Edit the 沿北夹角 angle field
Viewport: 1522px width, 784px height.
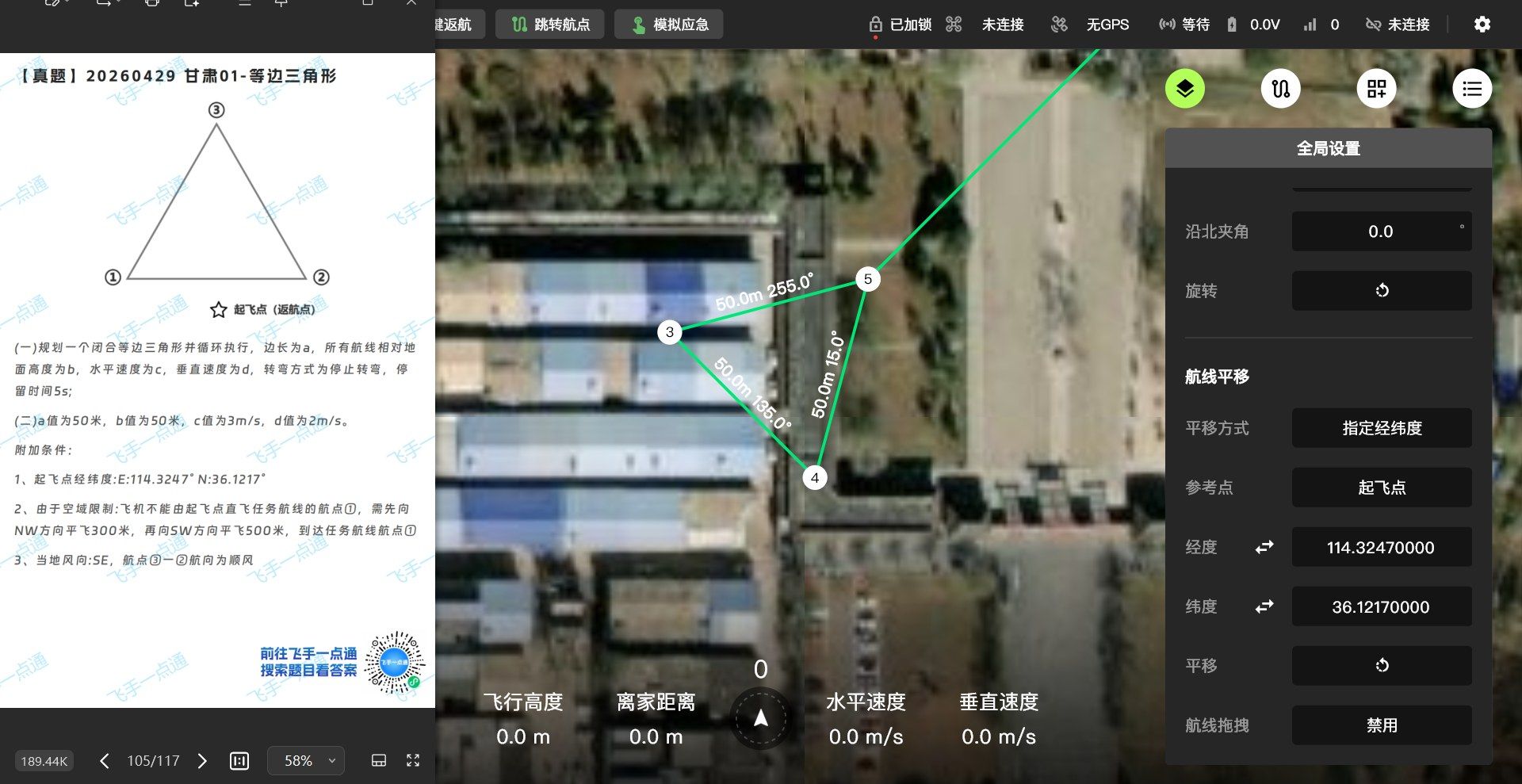point(1382,231)
